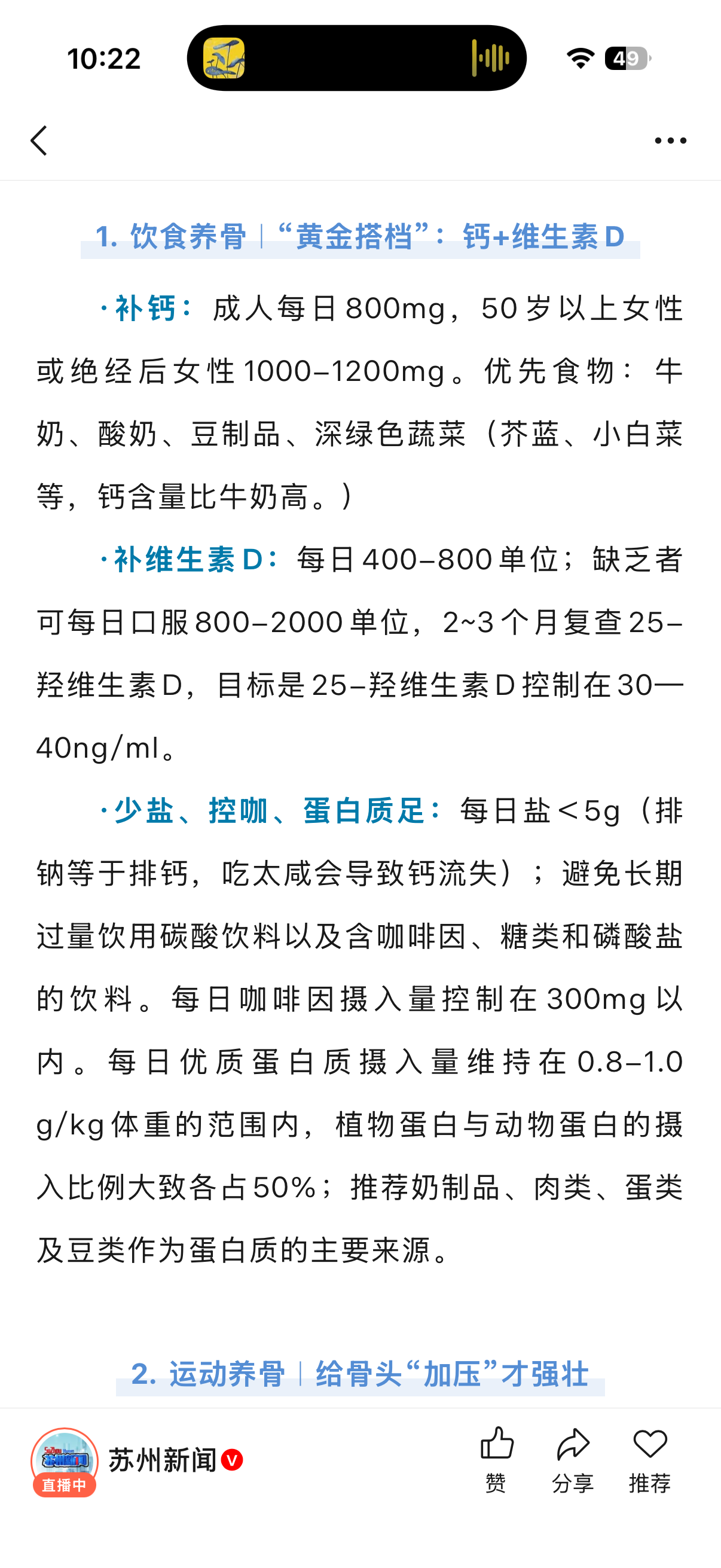This screenshot has width=721, height=1568.
Task: Open the music player in Dynamic Island
Action: point(356,58)
